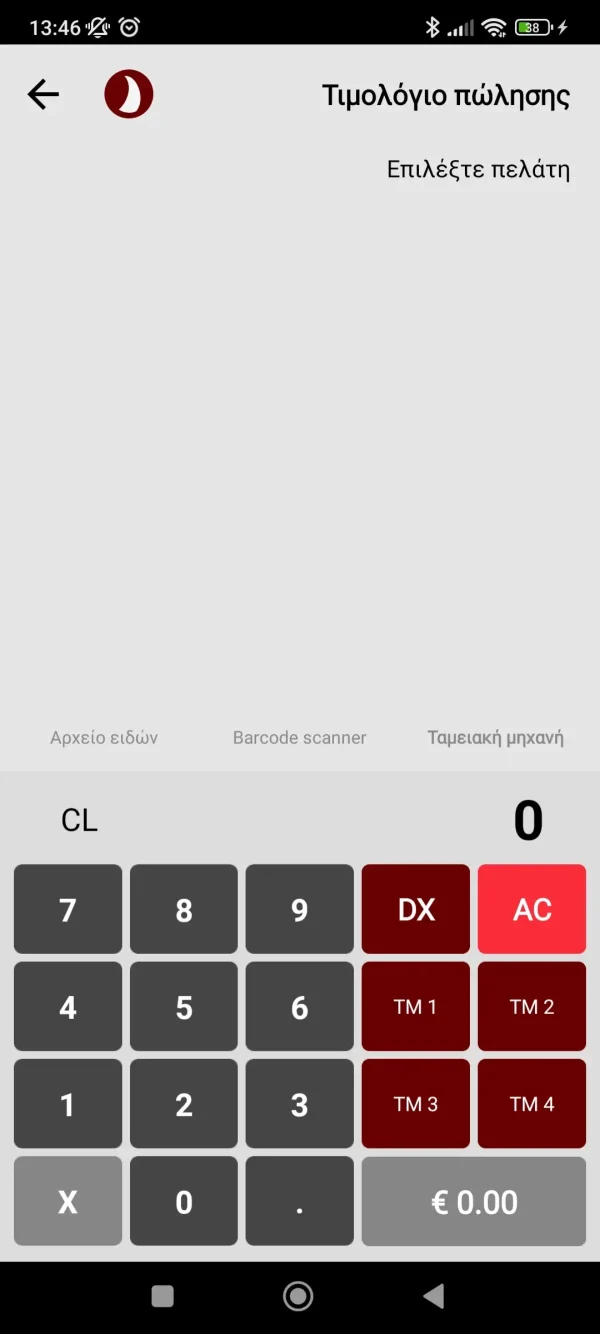The height and width of the screenshot is (1334, 600).
Task: Open the system home button
Action: coord(298,1297)
